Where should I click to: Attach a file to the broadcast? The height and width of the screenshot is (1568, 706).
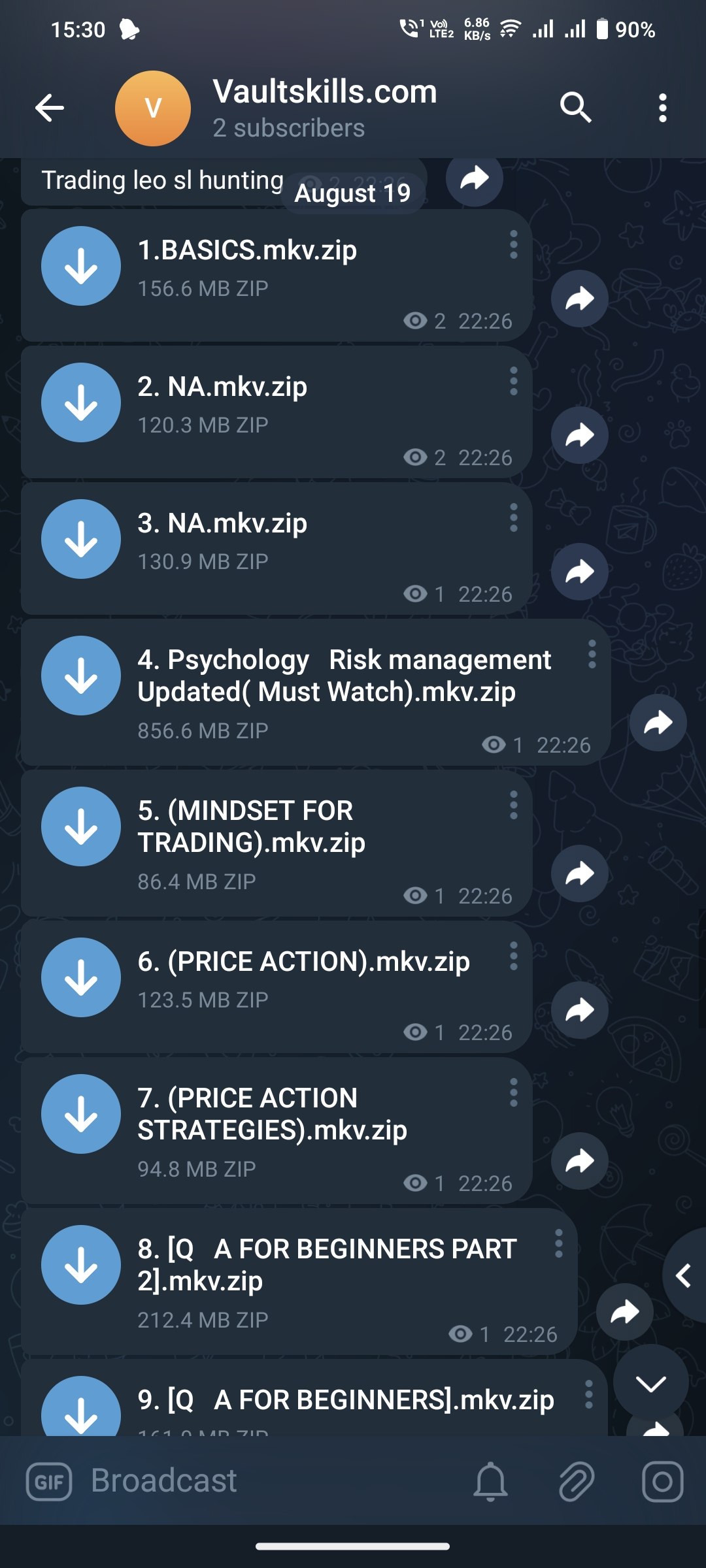pos(577,1481)
